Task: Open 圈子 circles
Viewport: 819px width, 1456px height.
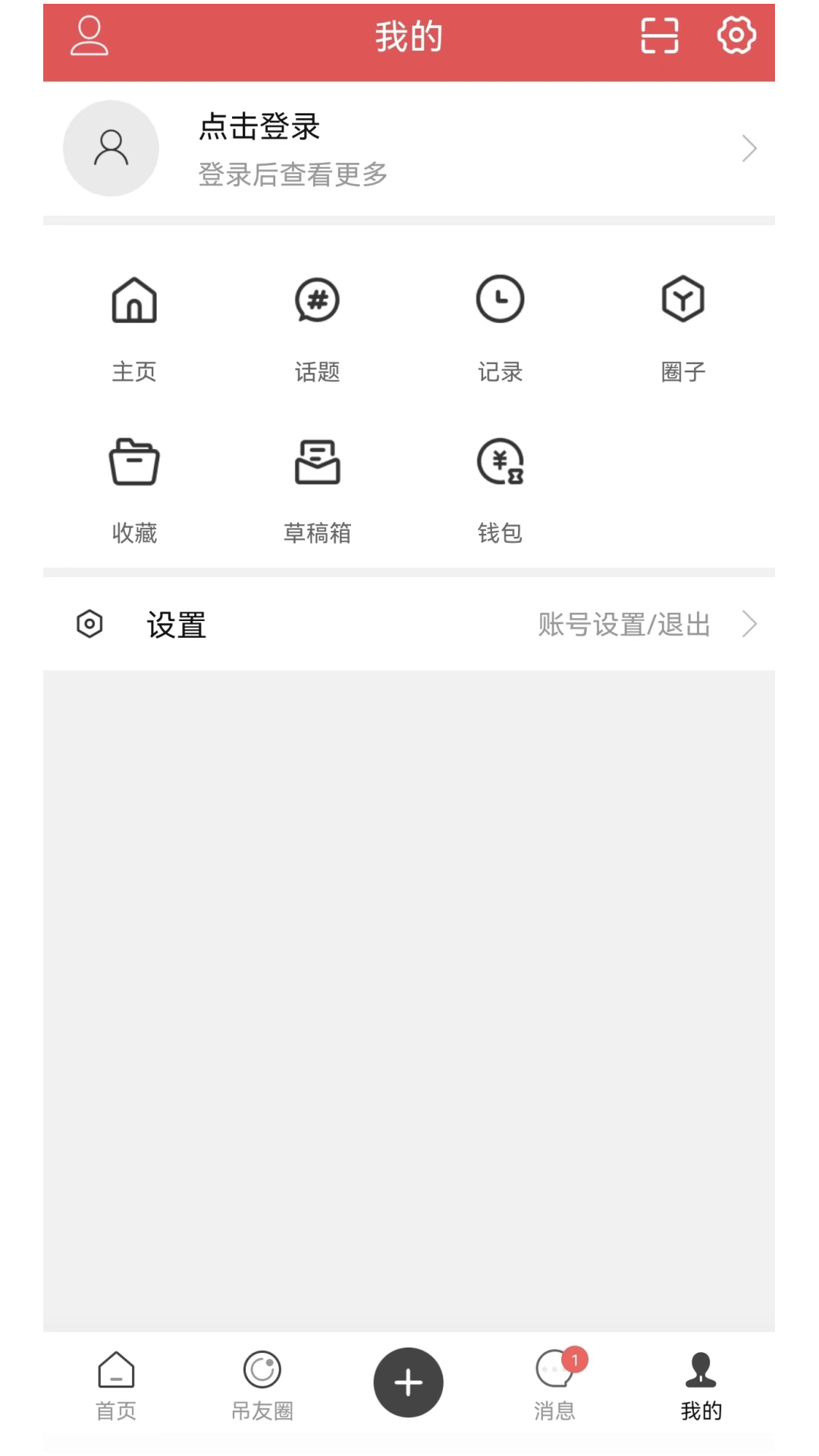Action: coord(682,328)
